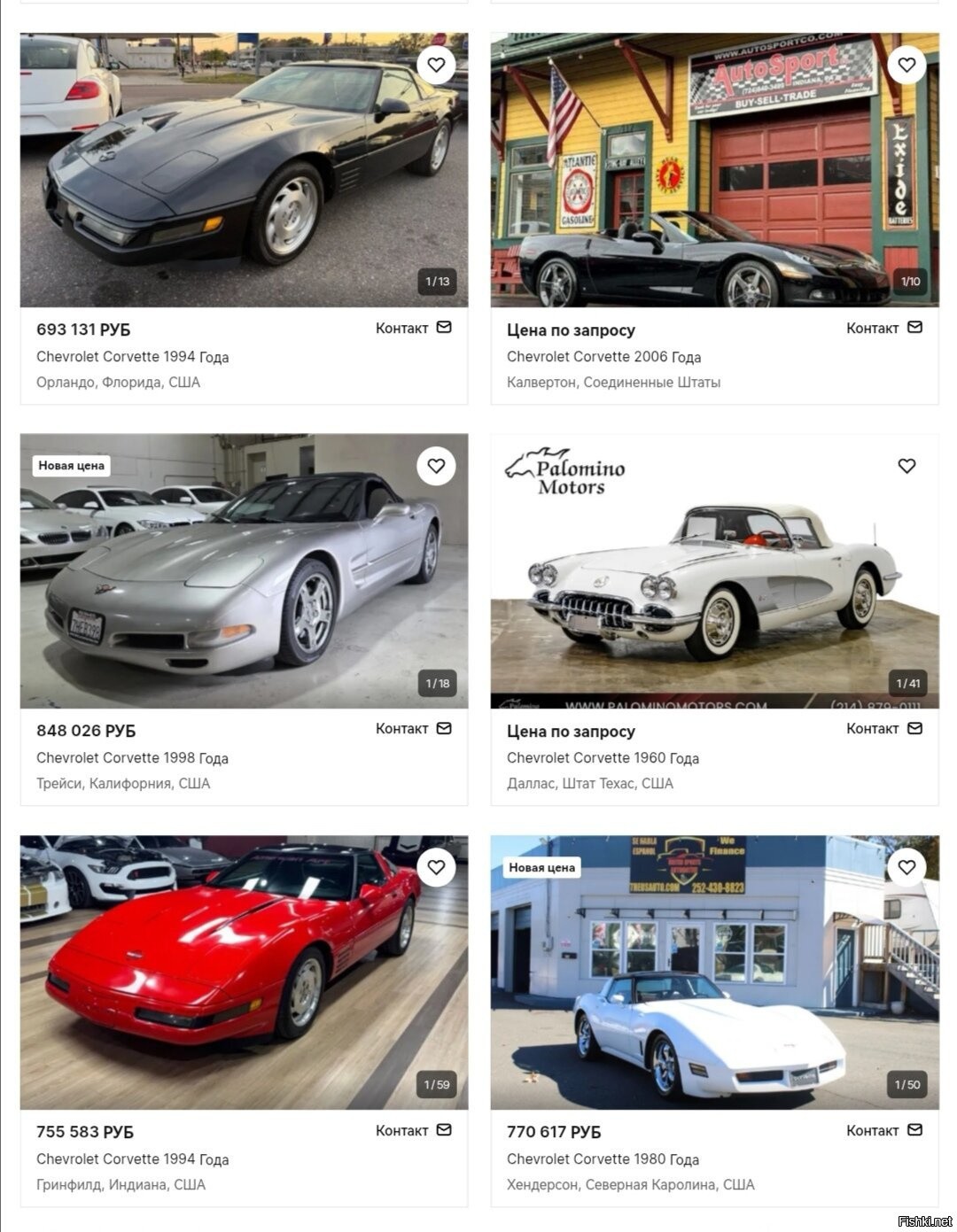Contact seller of 2006 Corvette in Calverton
The height and width of the screenshot is (1232, 957).
tap(883, 328)
